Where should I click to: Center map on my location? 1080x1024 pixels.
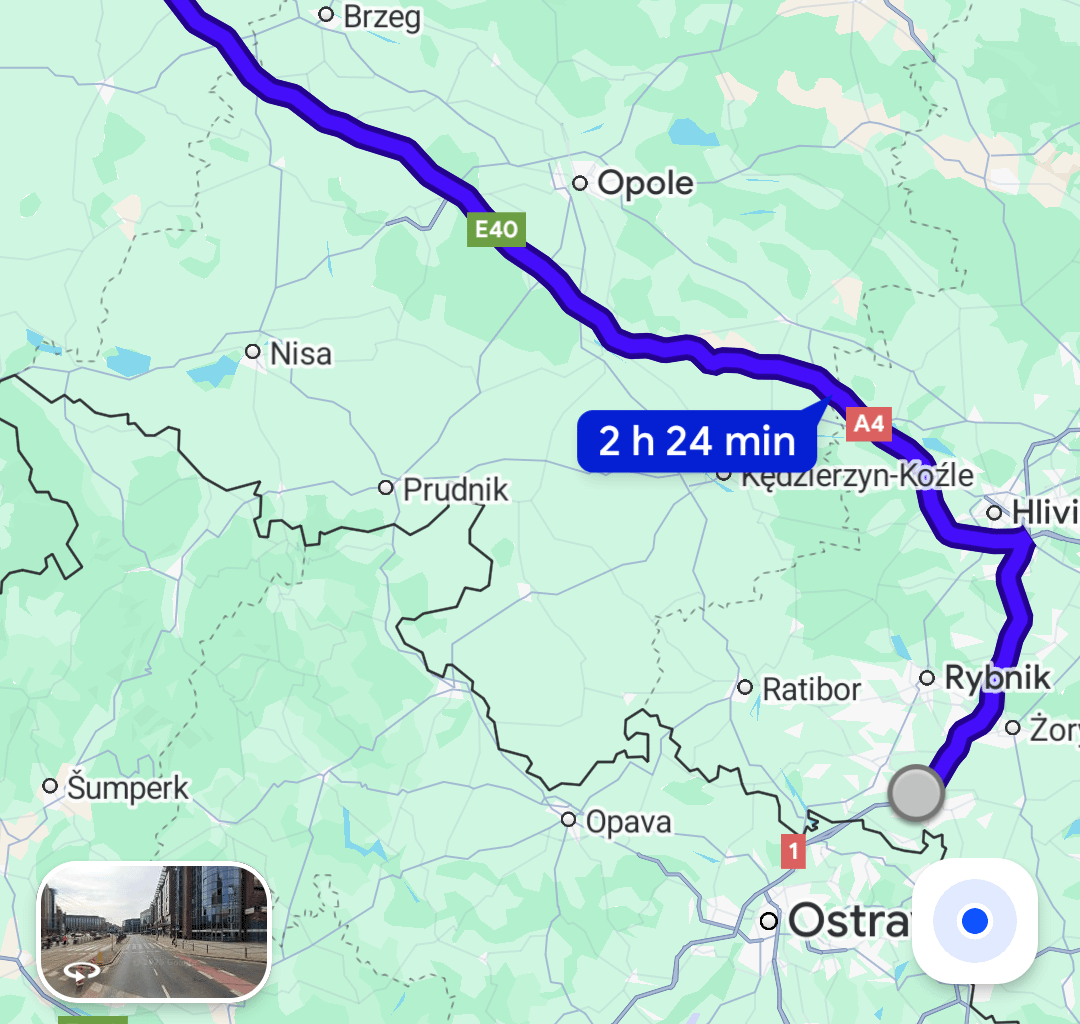974,921
